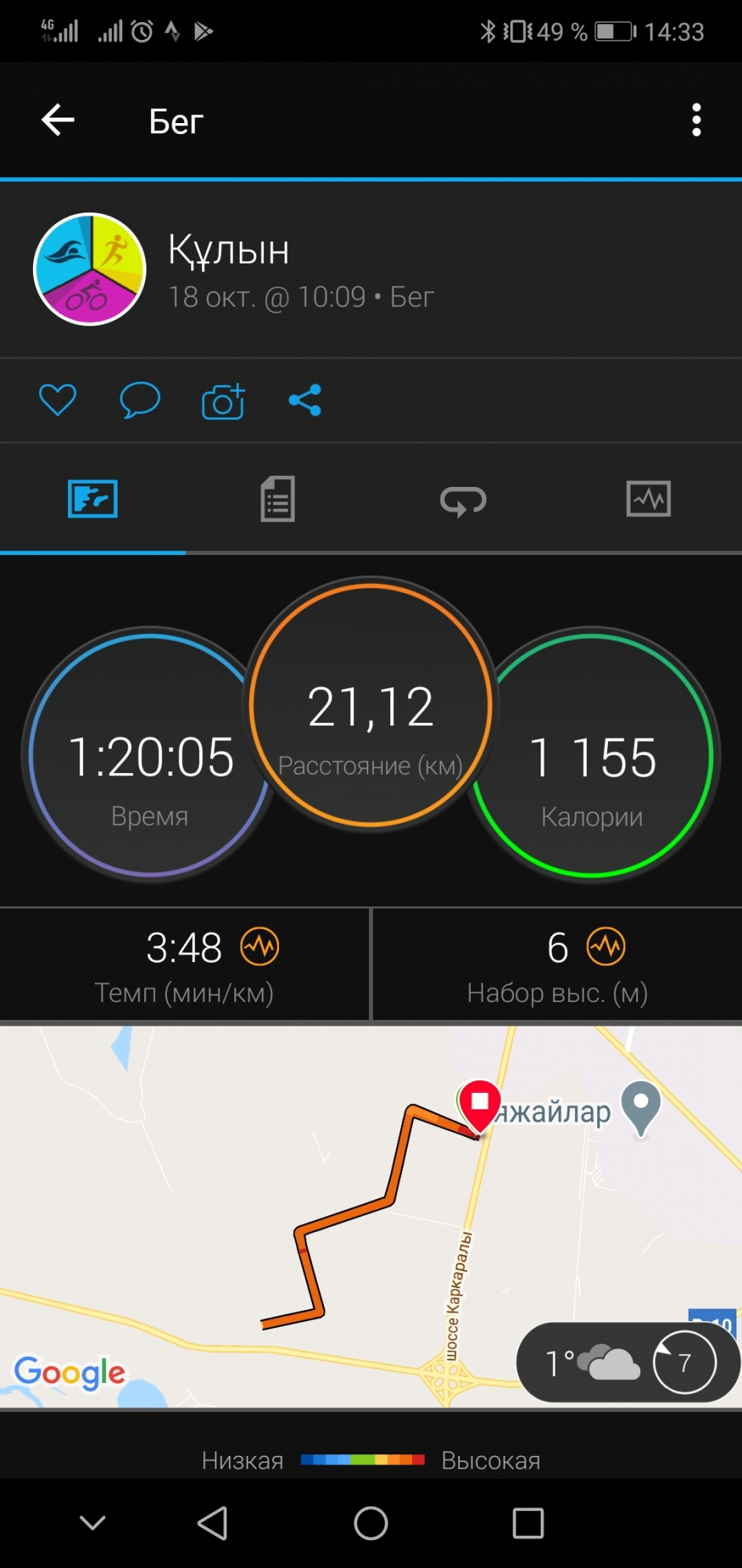742x1568 pixels.
Task: Switch to the stats details tab
Action: pyautogui.click(x=277, y=499)
